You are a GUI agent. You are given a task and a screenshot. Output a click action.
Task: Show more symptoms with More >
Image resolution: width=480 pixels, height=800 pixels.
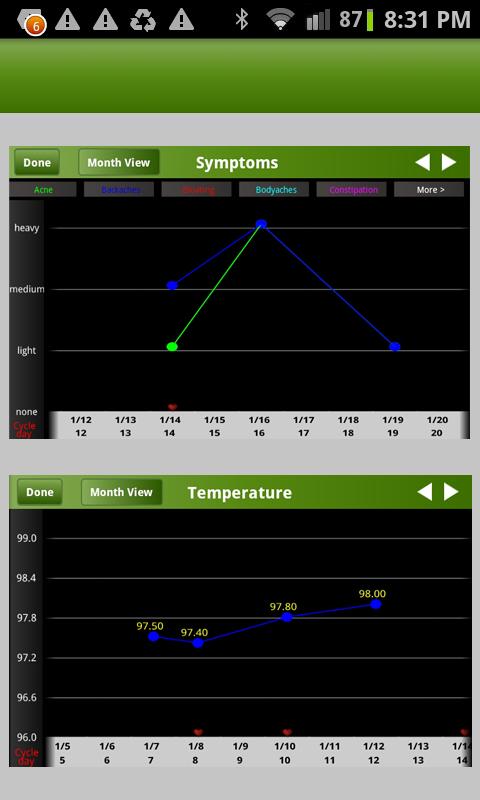(430, 190)
